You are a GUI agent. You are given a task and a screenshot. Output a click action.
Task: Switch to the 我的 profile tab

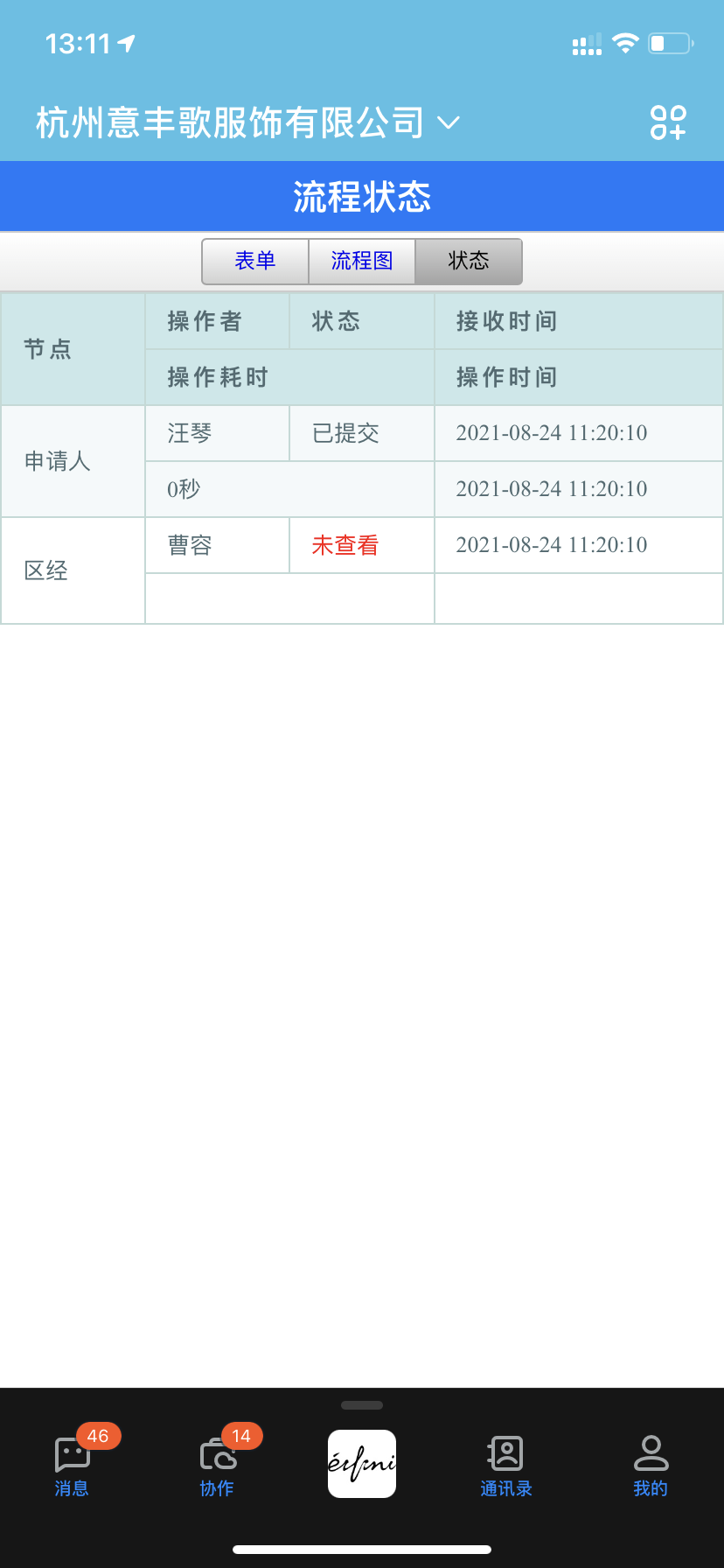(x=651, y=1465)
